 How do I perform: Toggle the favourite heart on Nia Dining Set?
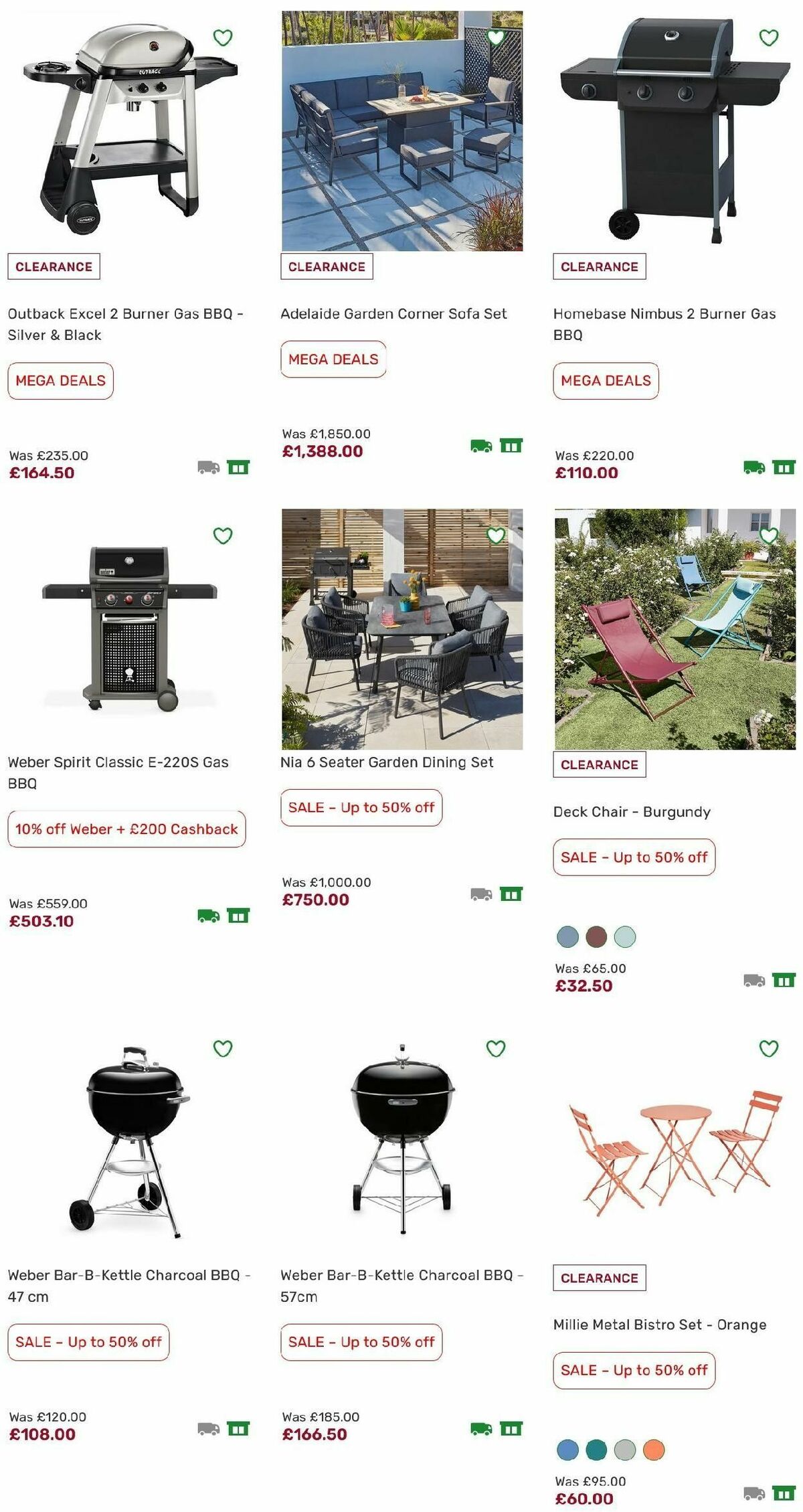pyautogui.click(x=495, y=535)
